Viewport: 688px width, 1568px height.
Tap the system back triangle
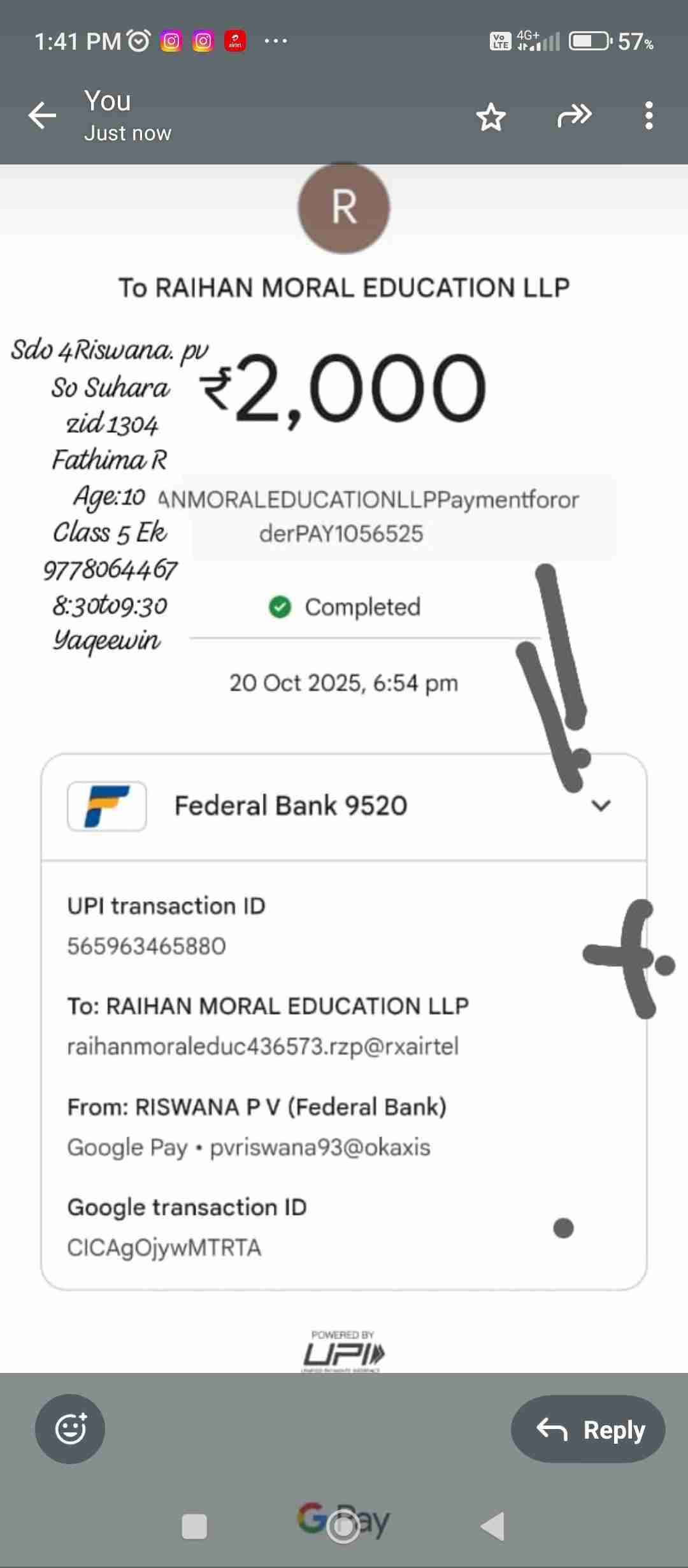pos(493,1527)
